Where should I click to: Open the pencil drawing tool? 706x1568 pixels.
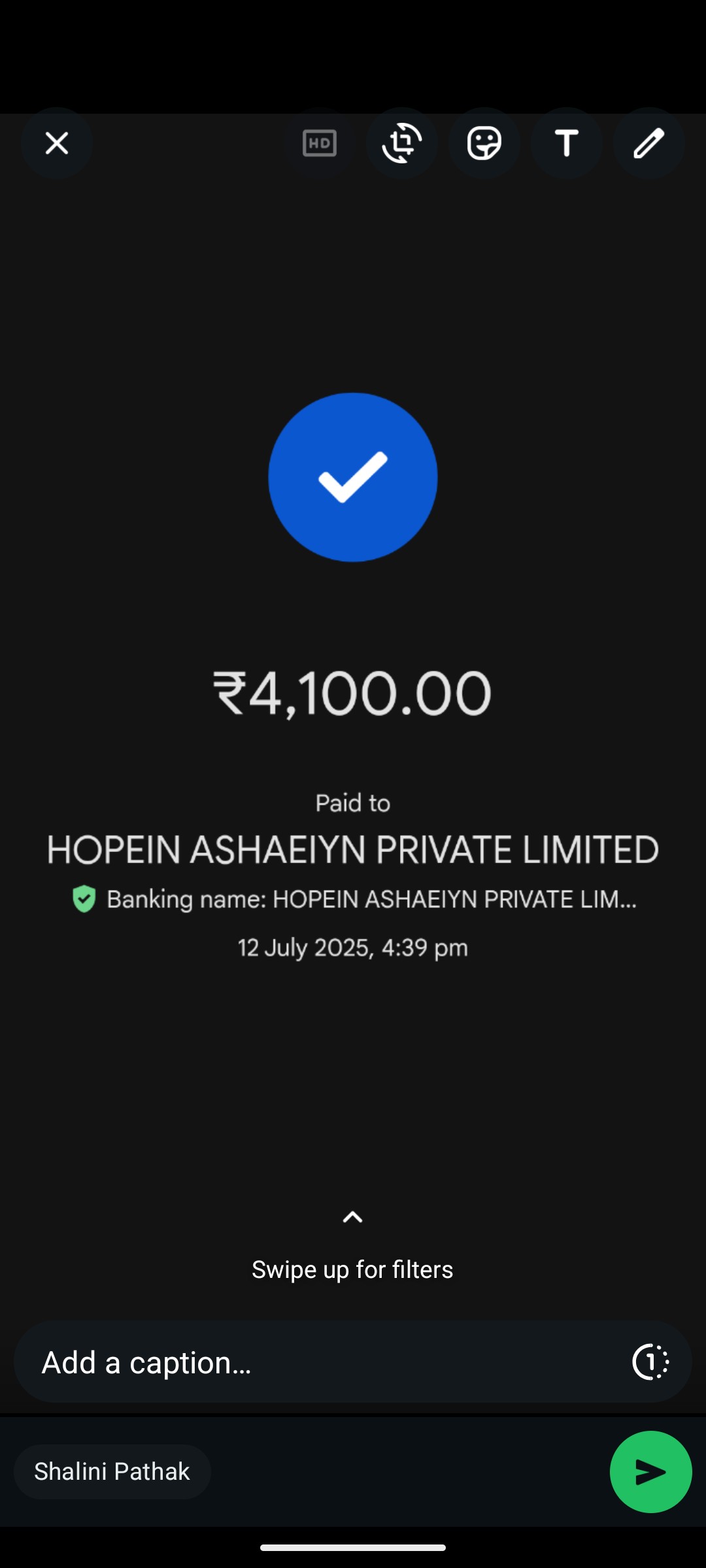click(648, 143)
